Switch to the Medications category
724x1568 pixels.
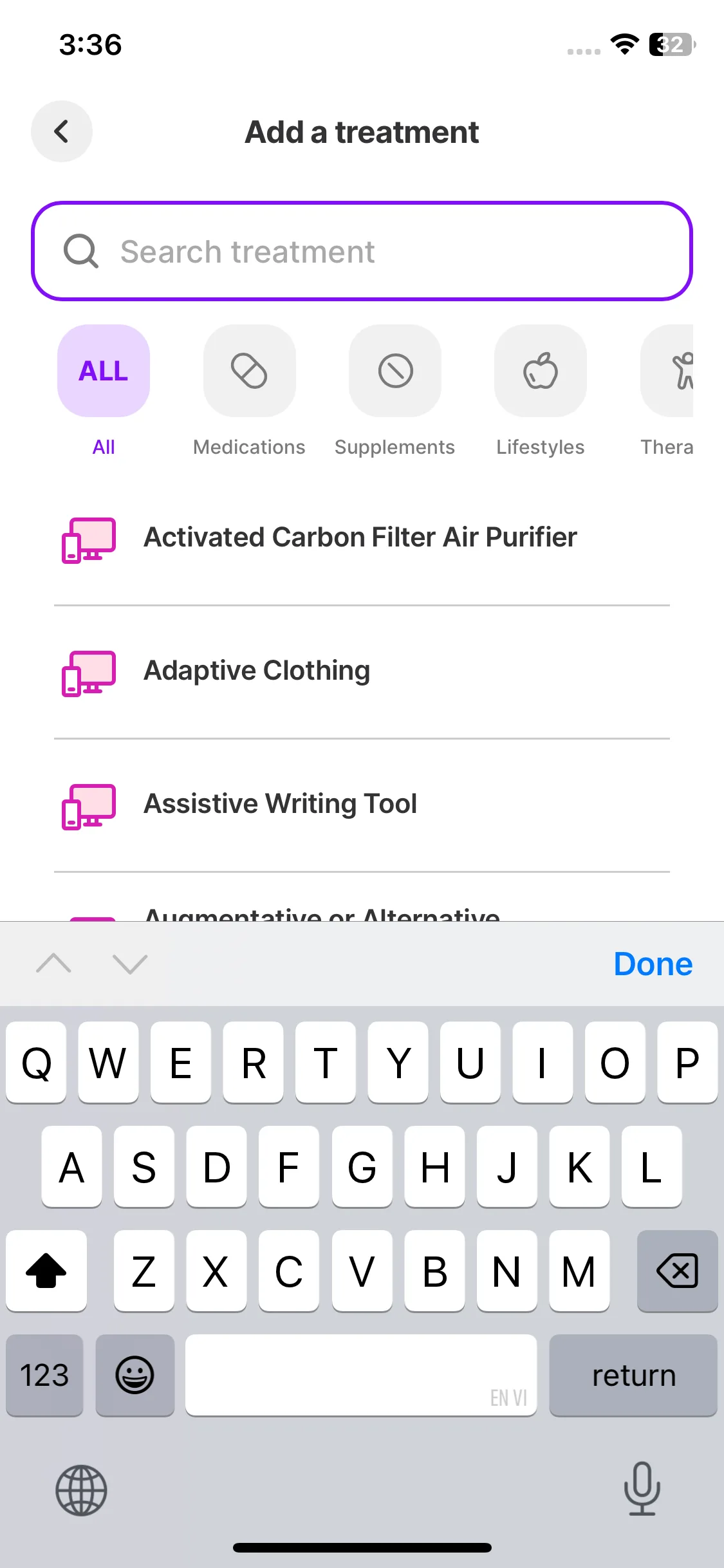249,371
